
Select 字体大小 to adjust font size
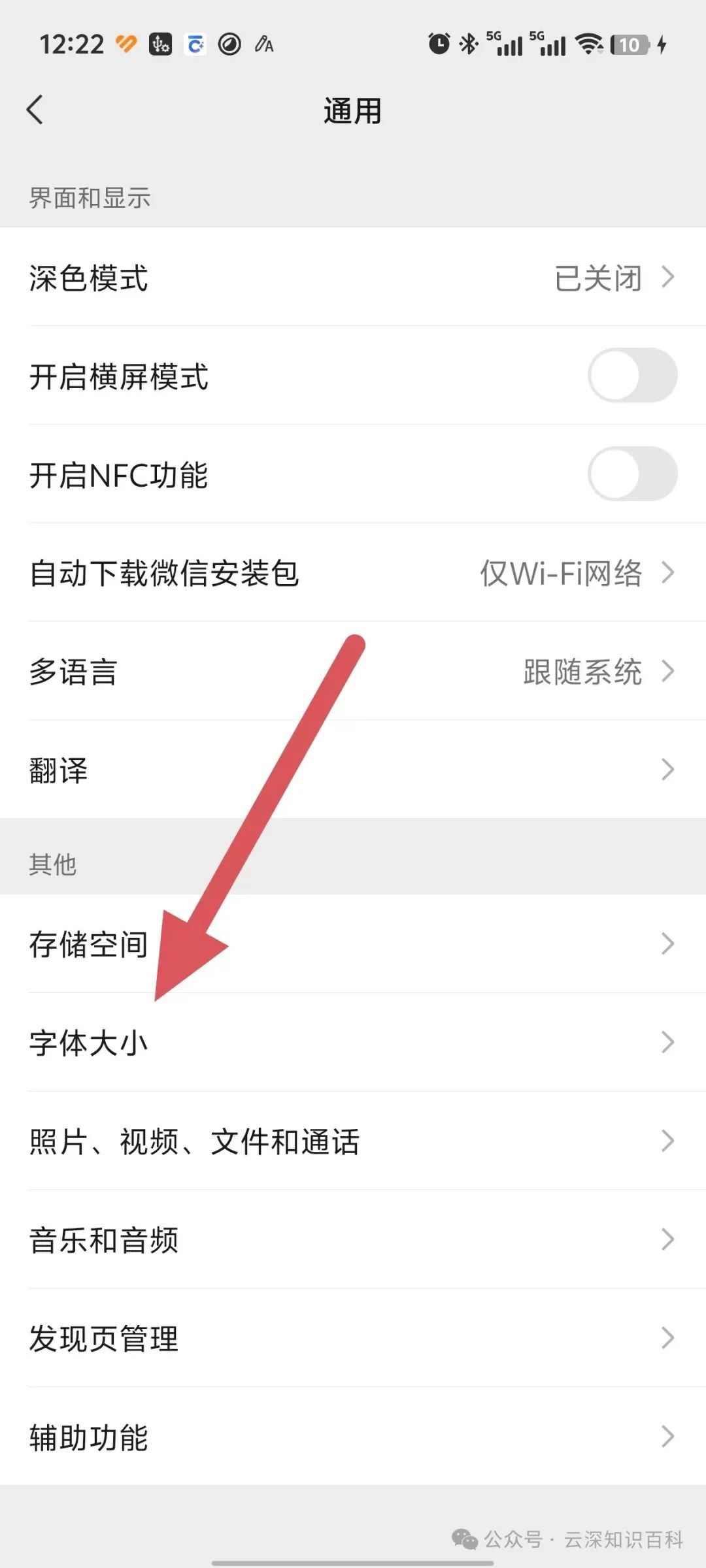coord(353,1043)
